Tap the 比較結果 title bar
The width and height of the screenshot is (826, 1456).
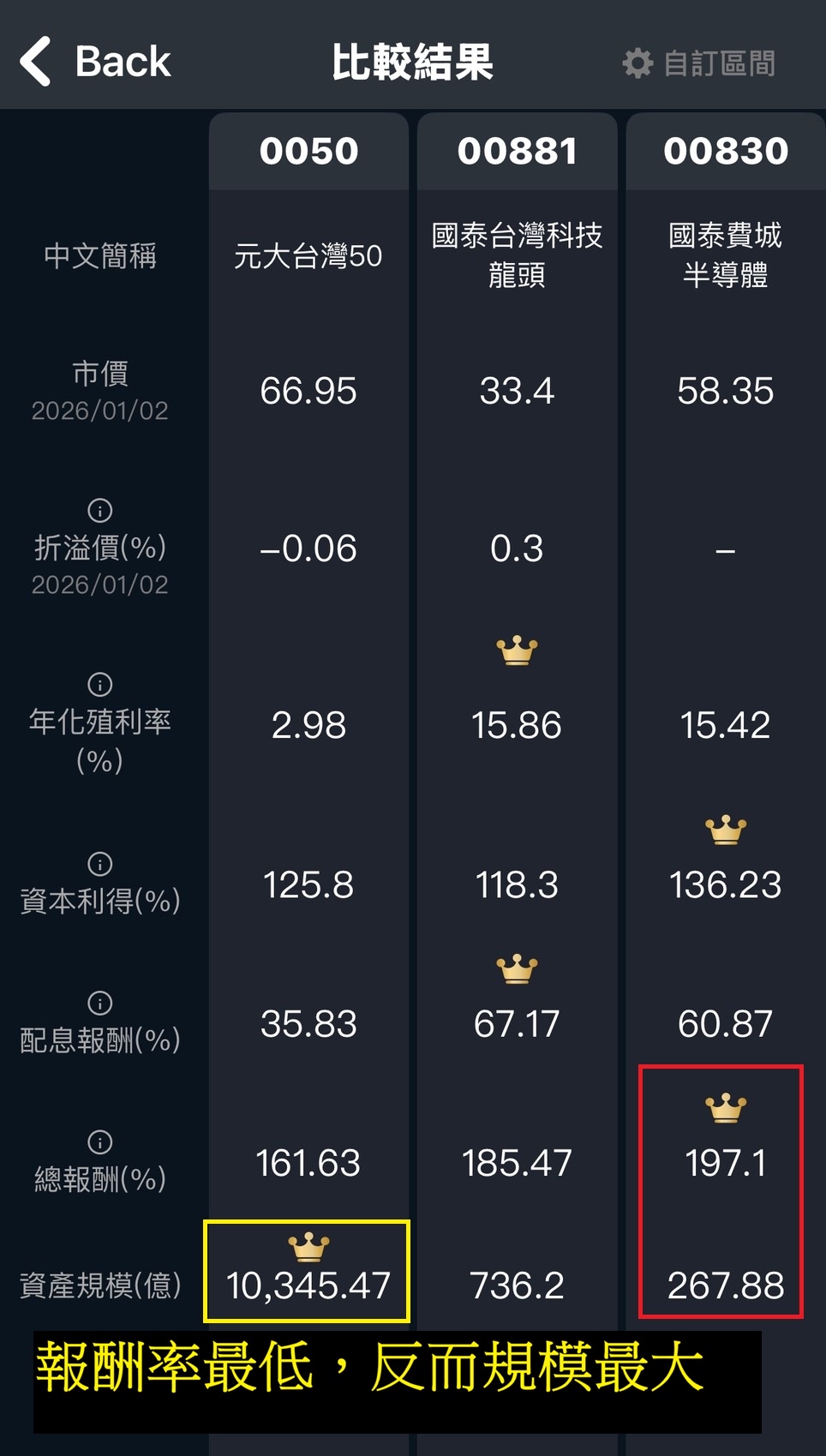(413, 61)
